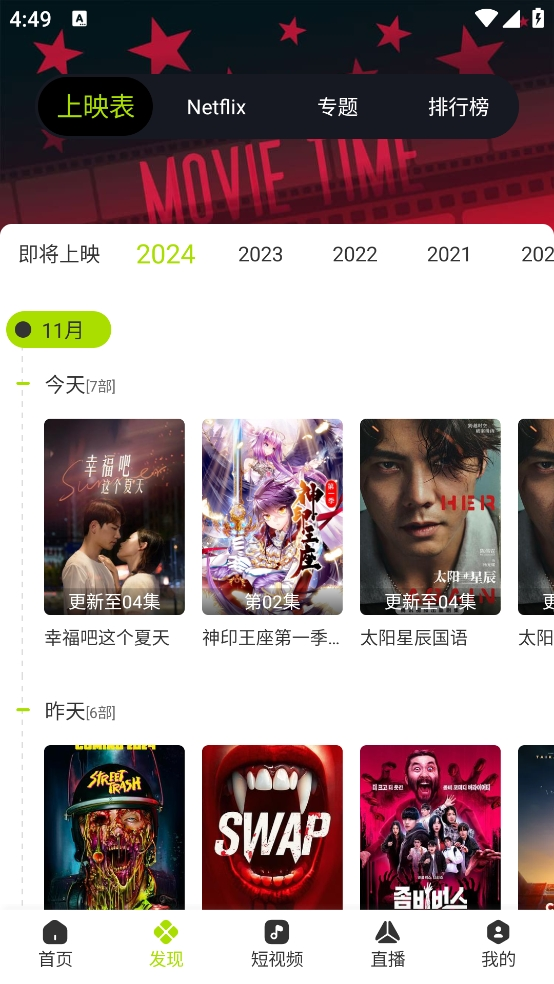The width and height of the screenshot is (554, 984).
Task: Open 幸福吧这个夏天 poster
Action: [x=114, y=517]
